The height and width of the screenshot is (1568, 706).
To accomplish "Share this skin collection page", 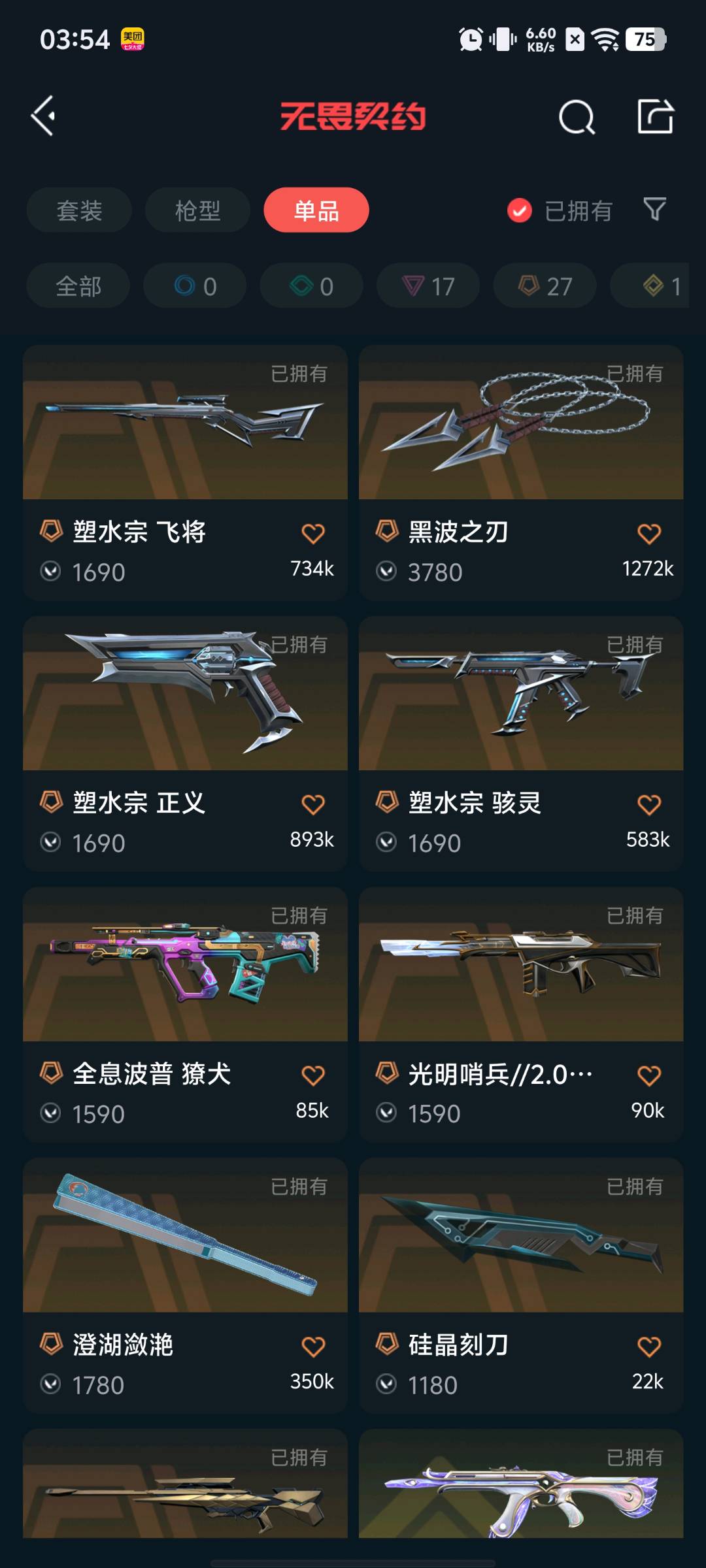I will [655, 117].
